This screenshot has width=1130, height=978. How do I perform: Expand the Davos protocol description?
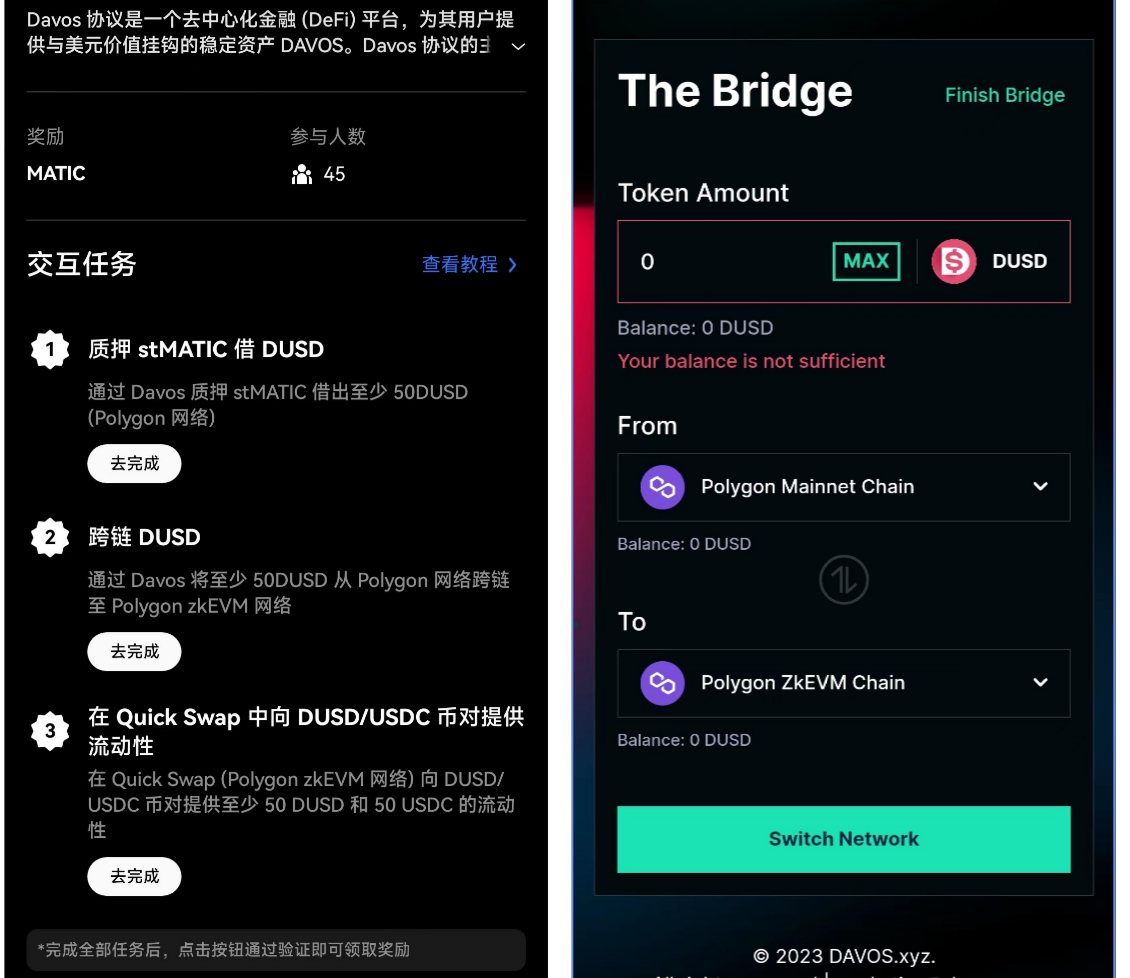[x=517, y=47]
